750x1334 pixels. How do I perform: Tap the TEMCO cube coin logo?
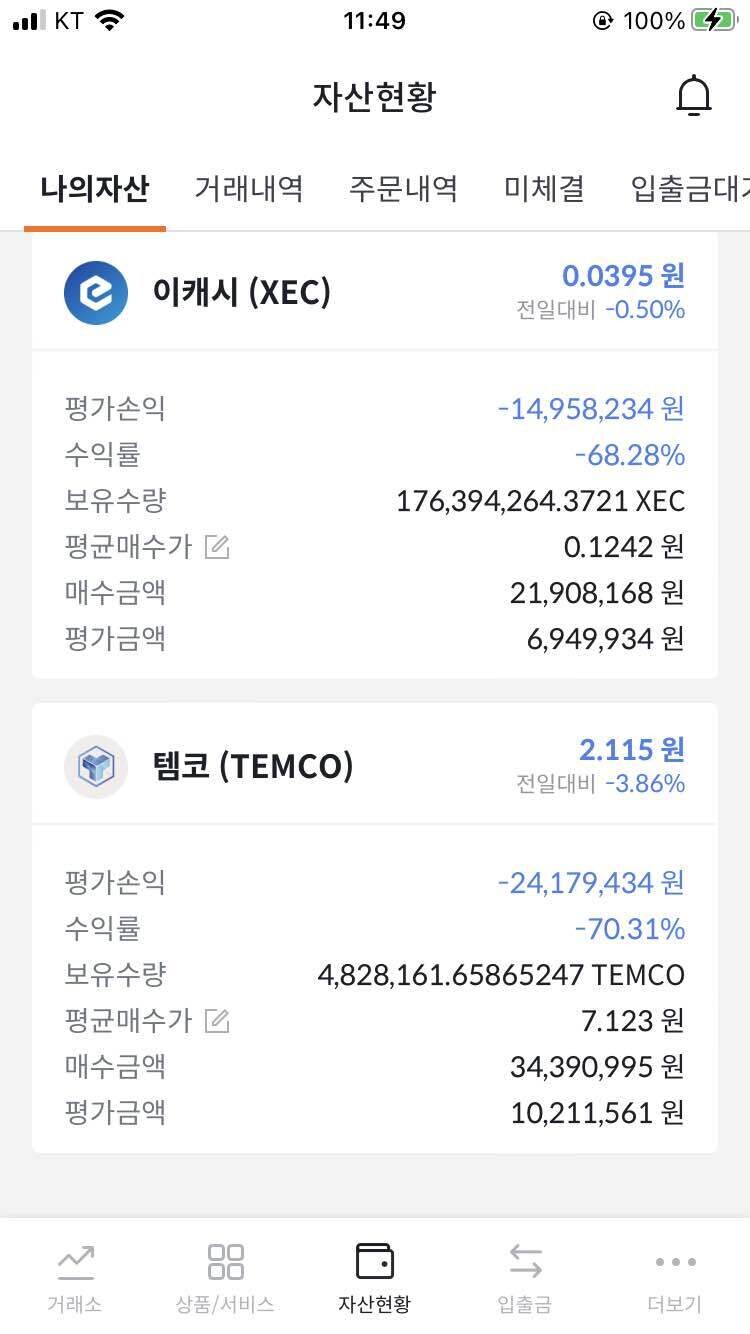(96, 766)
